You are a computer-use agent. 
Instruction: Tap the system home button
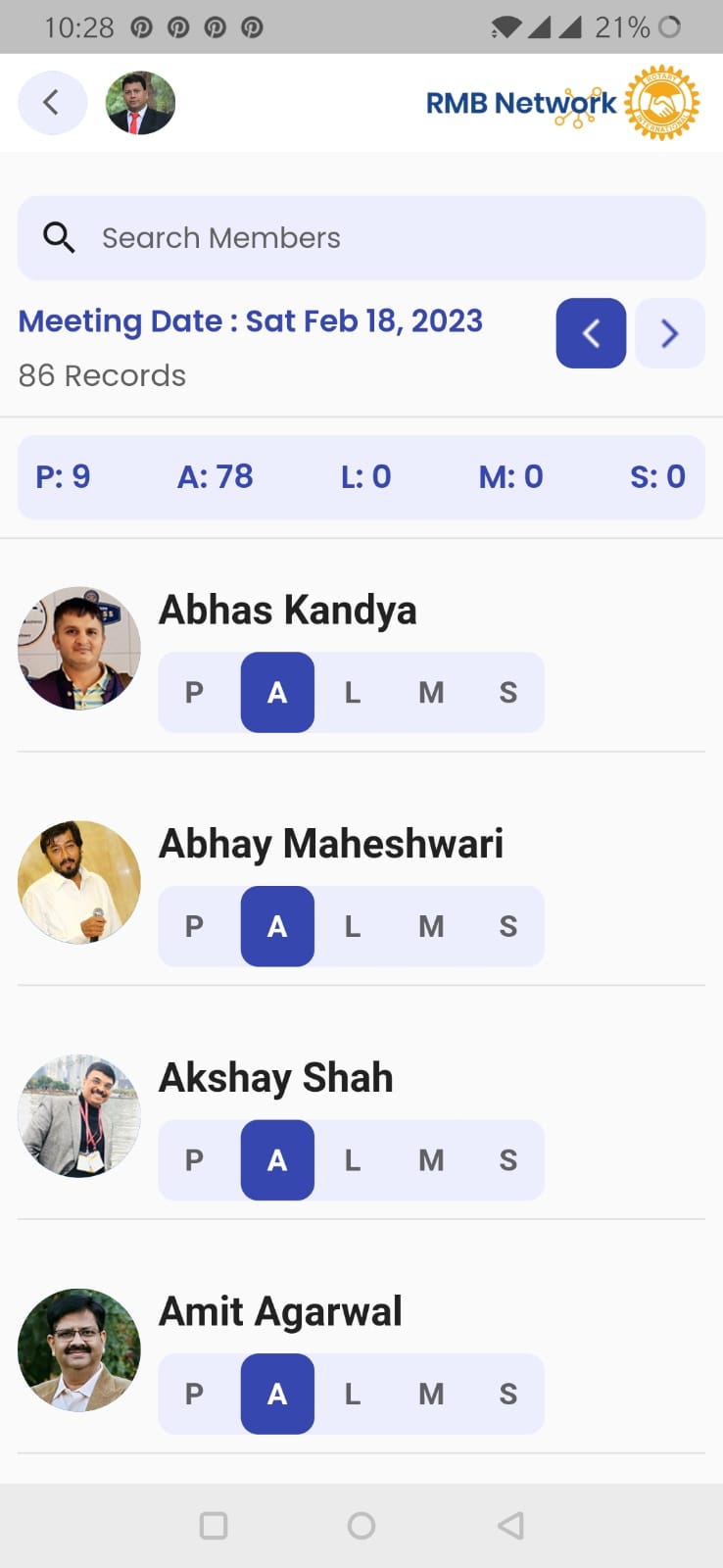pyautogui.click(x=361, y=1526)
